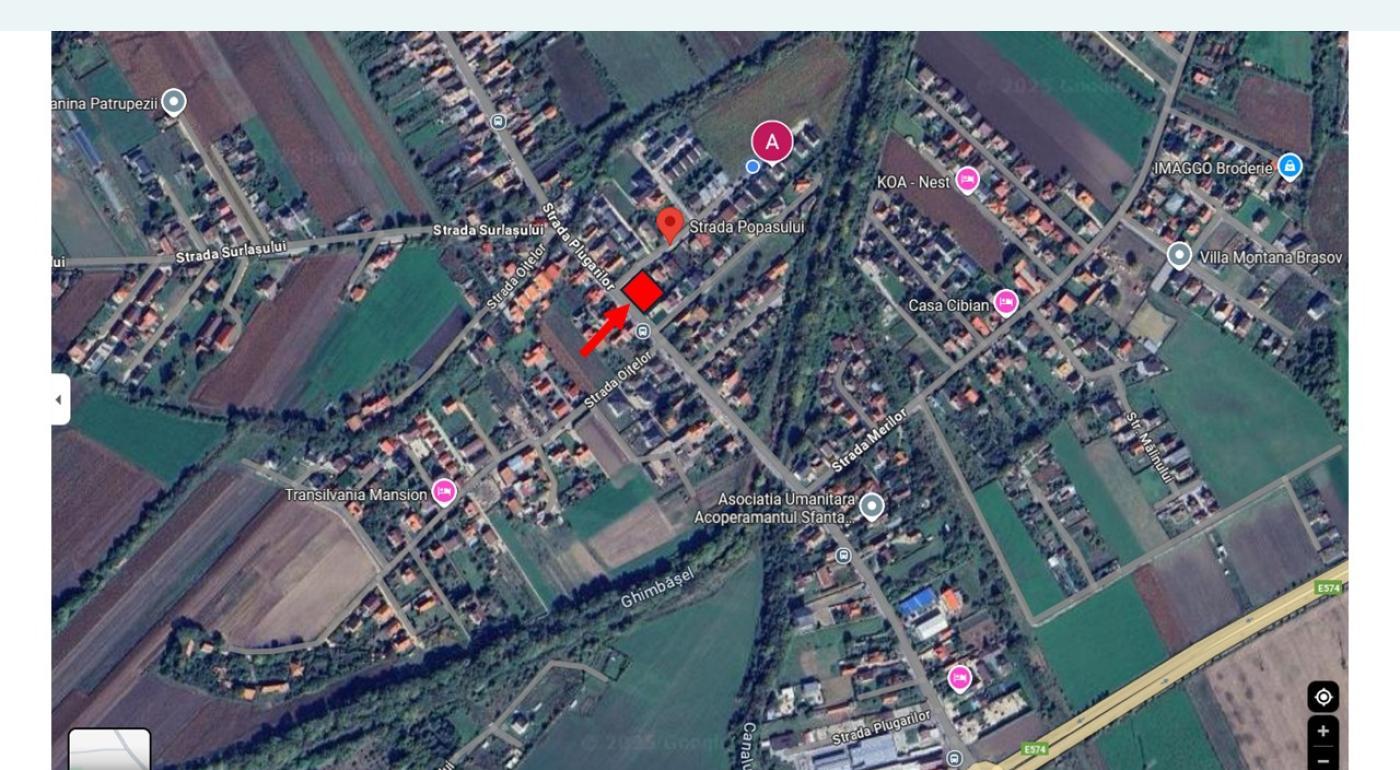Select the Strada Popasului red pin
1400x770 pixels.
point(670,224)
